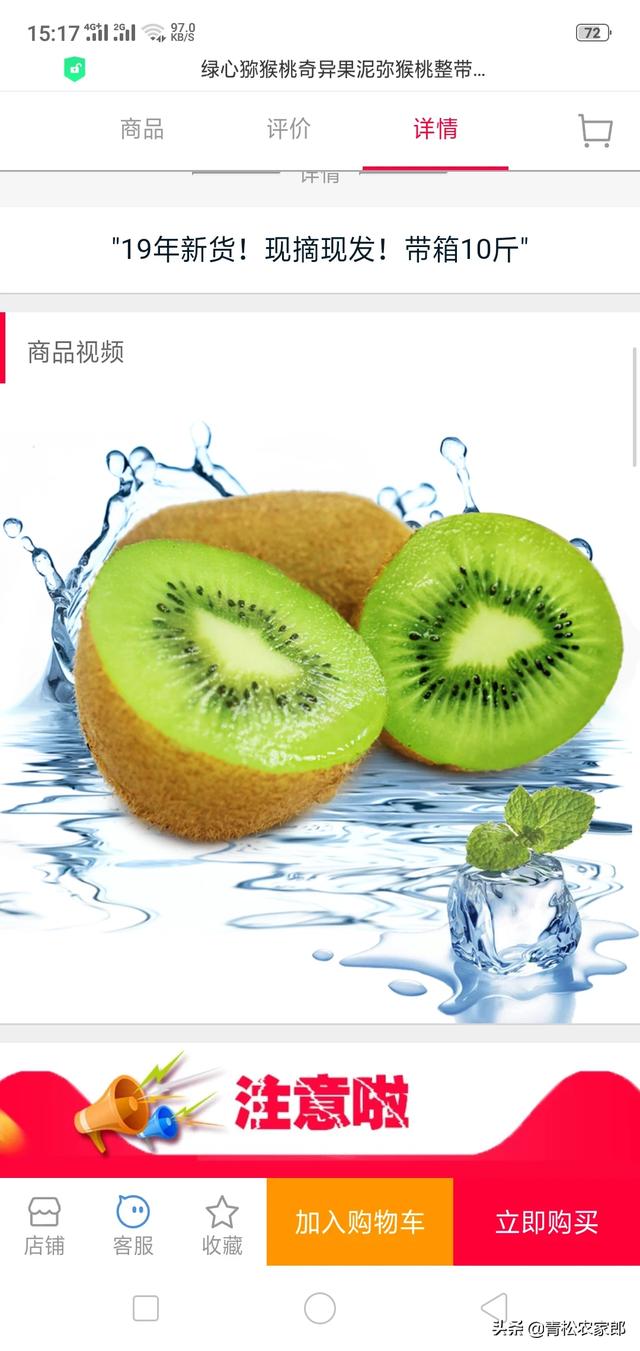Open the 店铺 store page

click(44, 1224)
